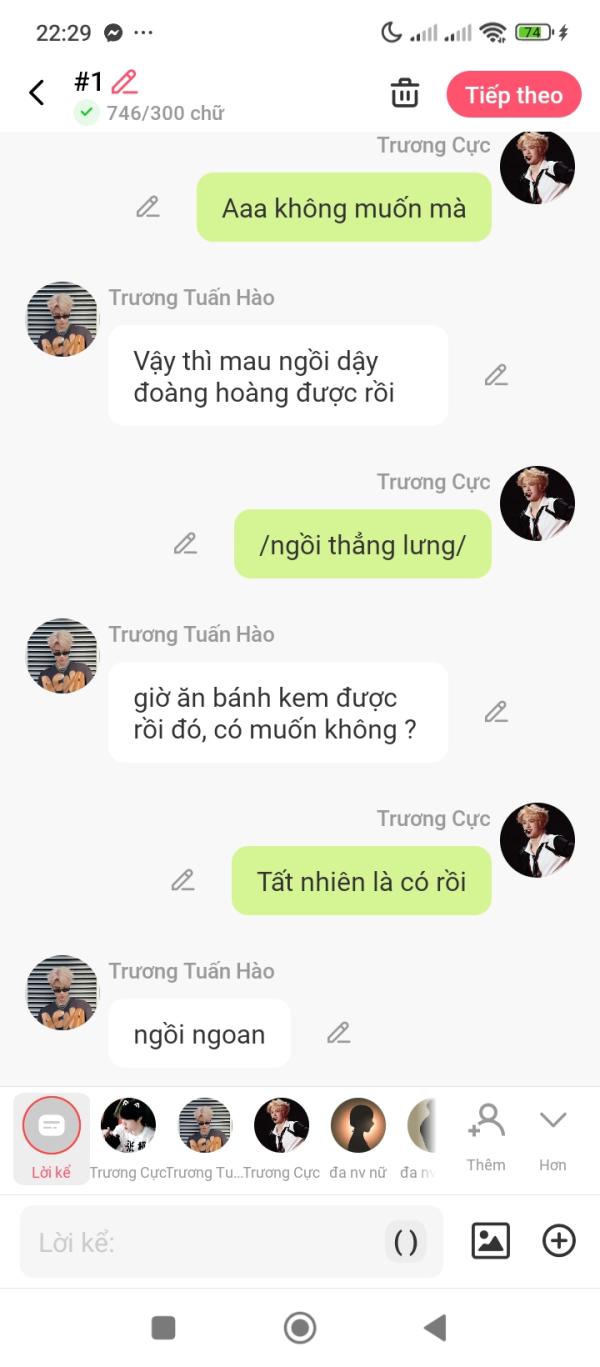
Task: Expand more options with Hơn
Action: [x=552, y=1136]
